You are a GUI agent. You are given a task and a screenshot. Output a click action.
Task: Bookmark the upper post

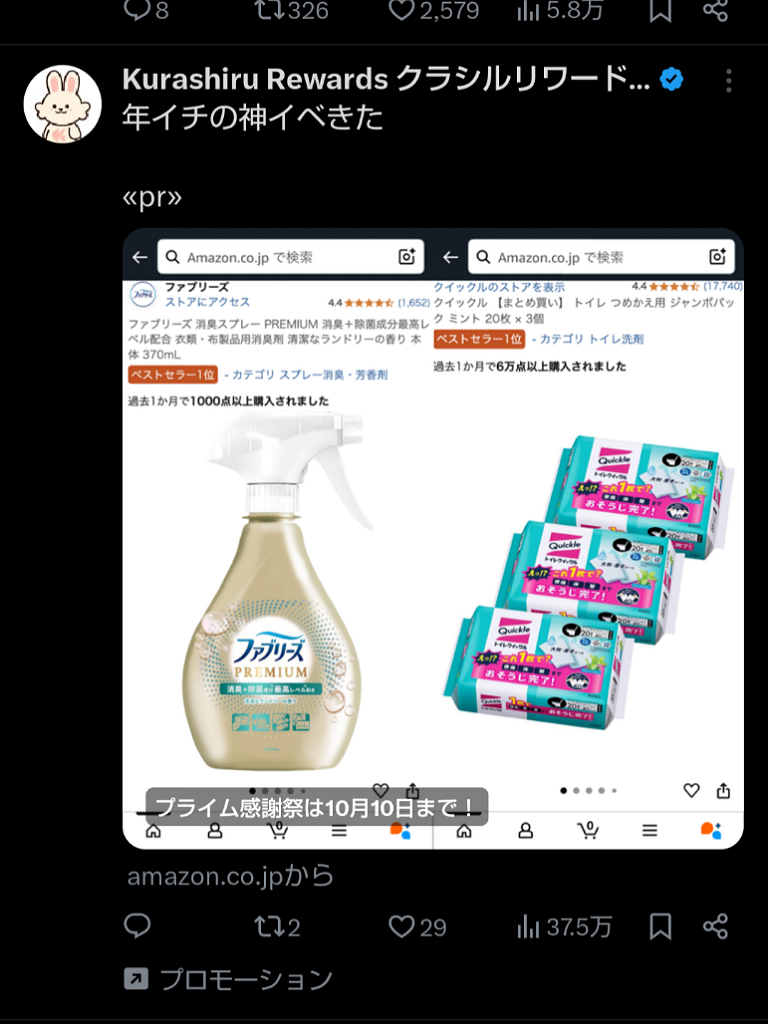click(660, 10)
